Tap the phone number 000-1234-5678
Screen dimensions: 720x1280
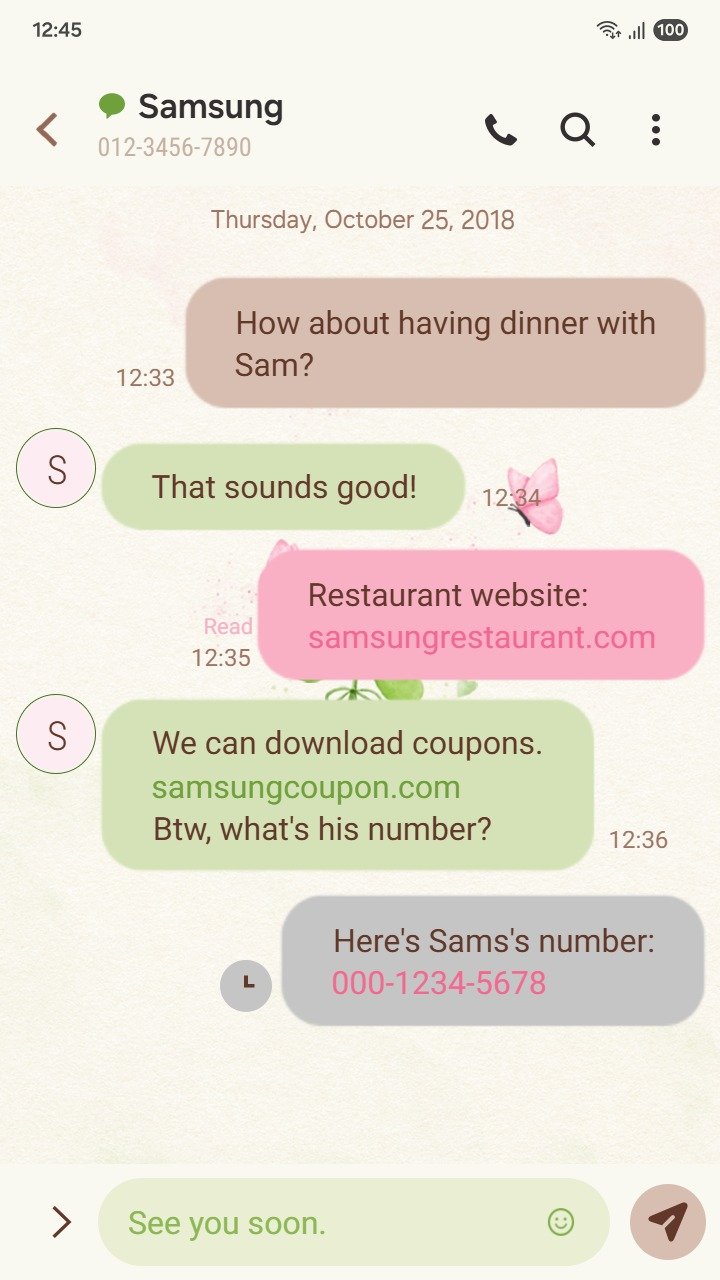click(x=439, y=983)
